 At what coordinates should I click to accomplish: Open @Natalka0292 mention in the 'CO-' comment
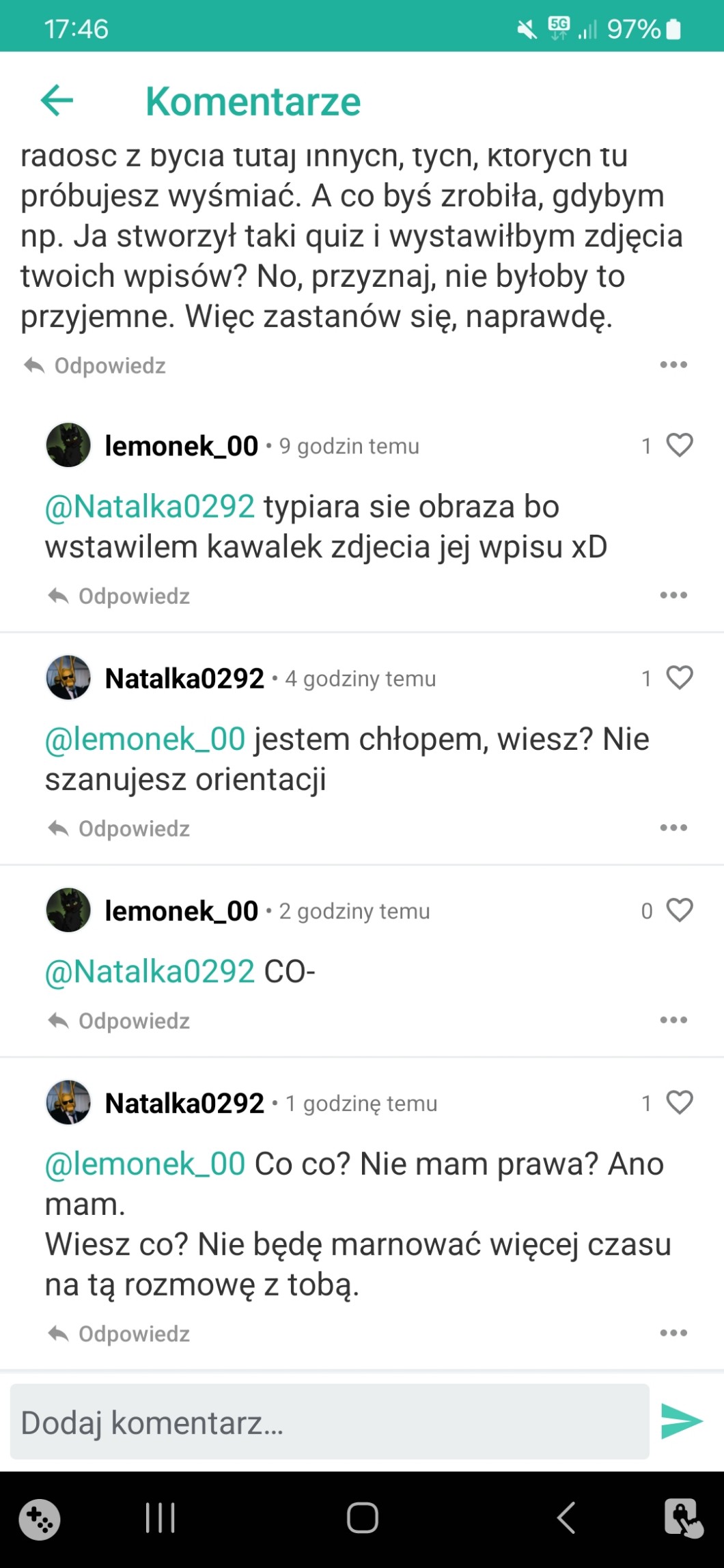[150, 971]
